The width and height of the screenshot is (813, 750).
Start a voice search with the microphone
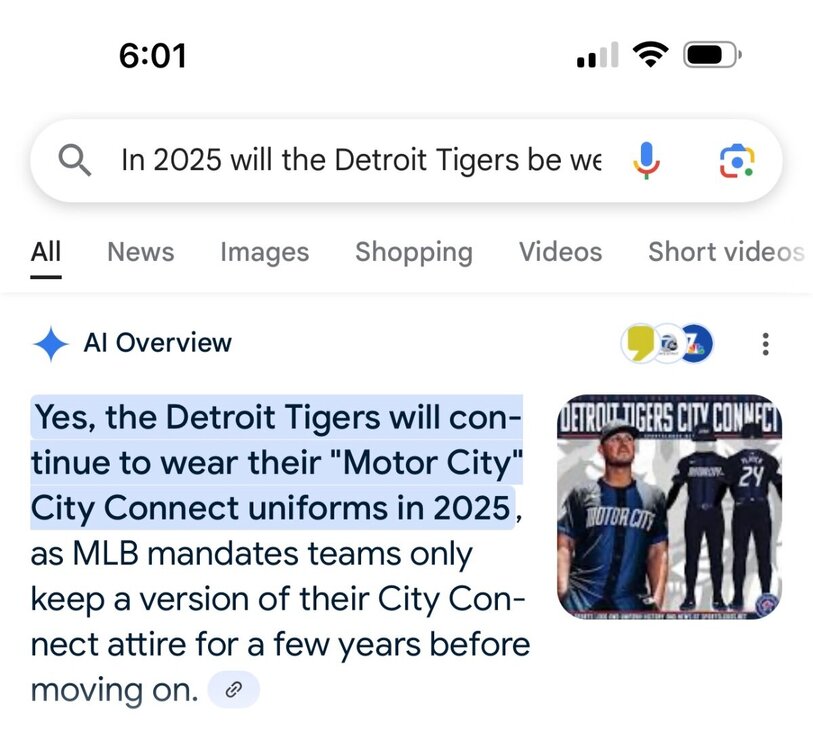coord(647,160)
